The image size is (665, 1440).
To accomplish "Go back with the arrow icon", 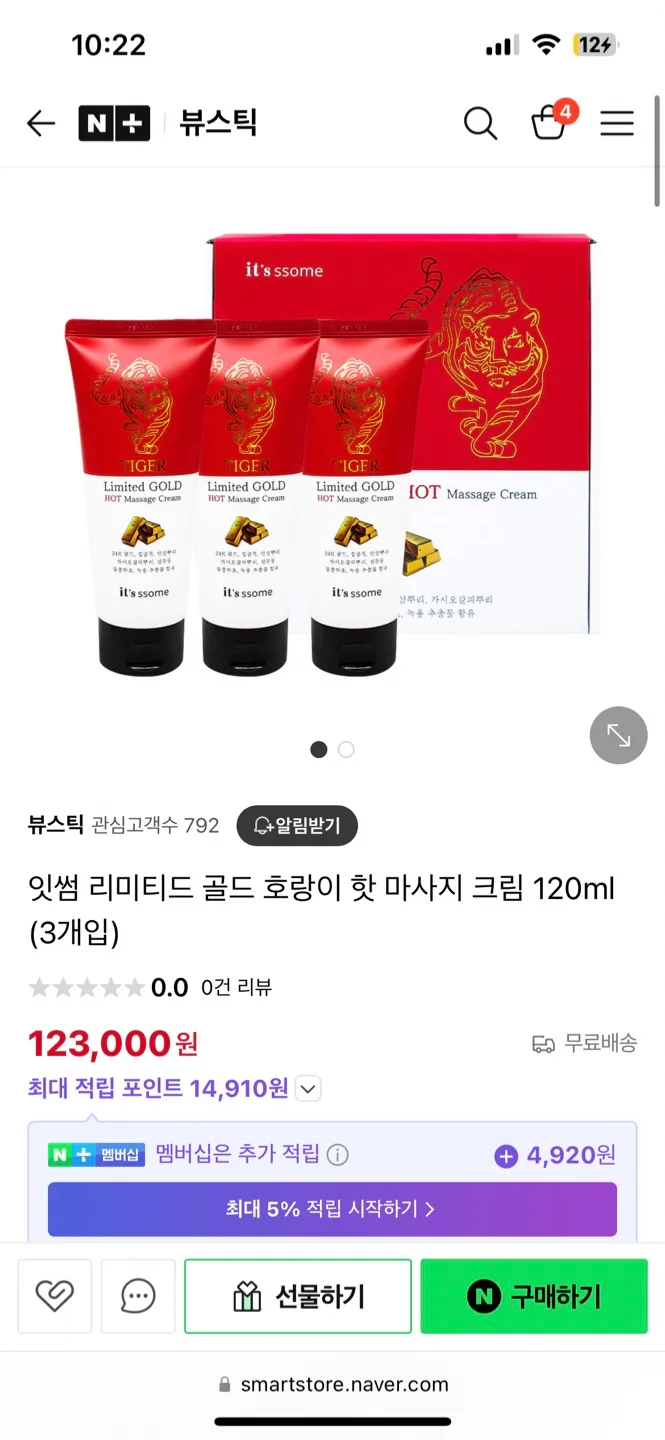I will point(41,123).
